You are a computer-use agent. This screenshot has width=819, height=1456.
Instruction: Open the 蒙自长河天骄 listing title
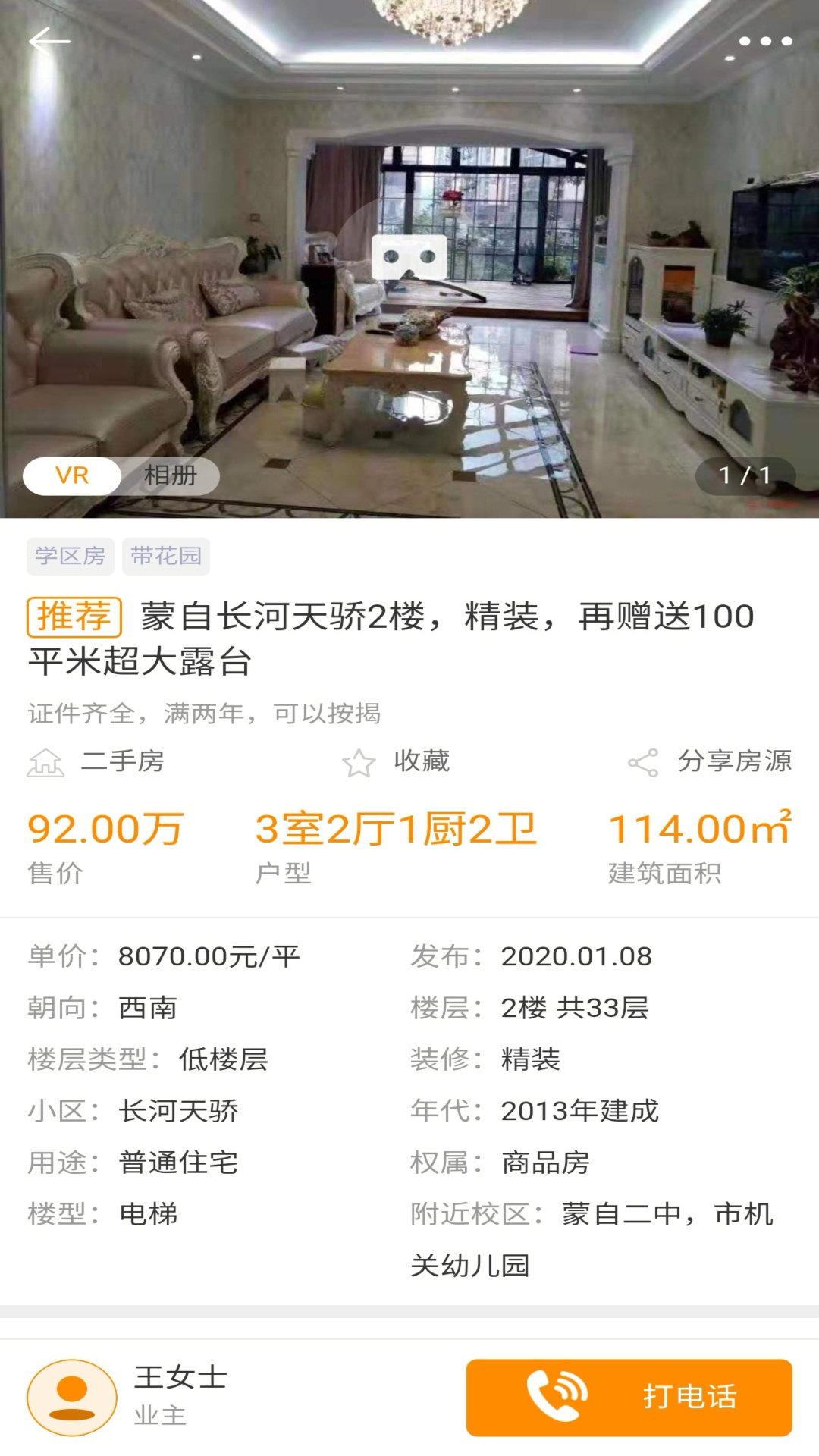pyautogui.click(x=379, y=619)
